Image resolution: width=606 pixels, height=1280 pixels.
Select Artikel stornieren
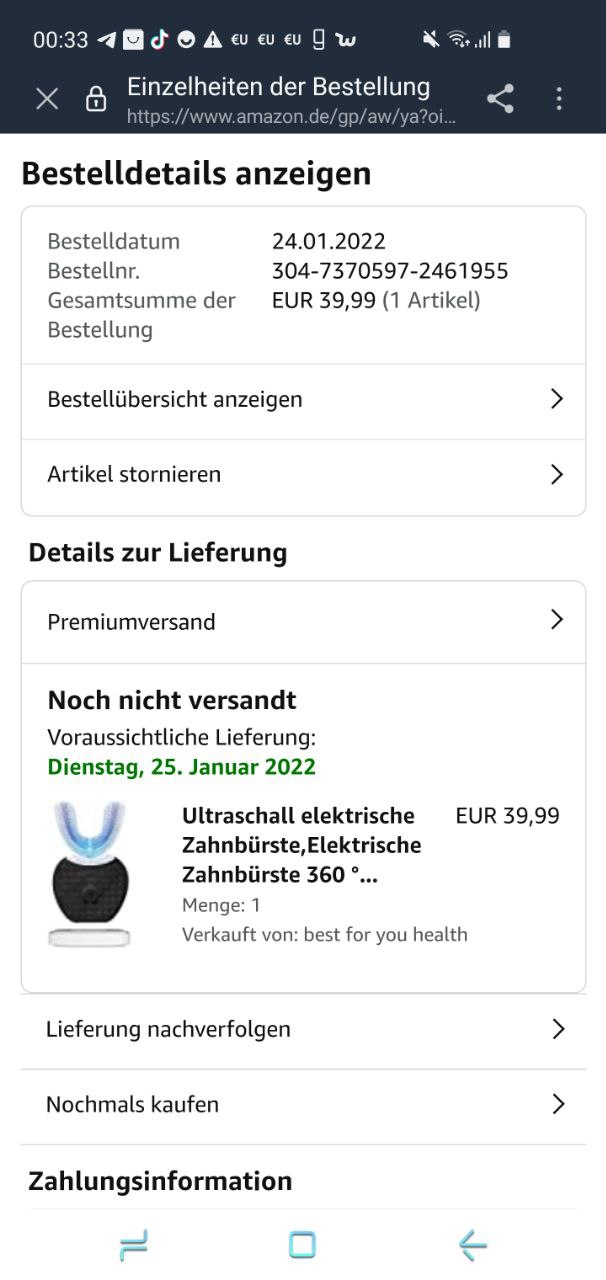303,475
